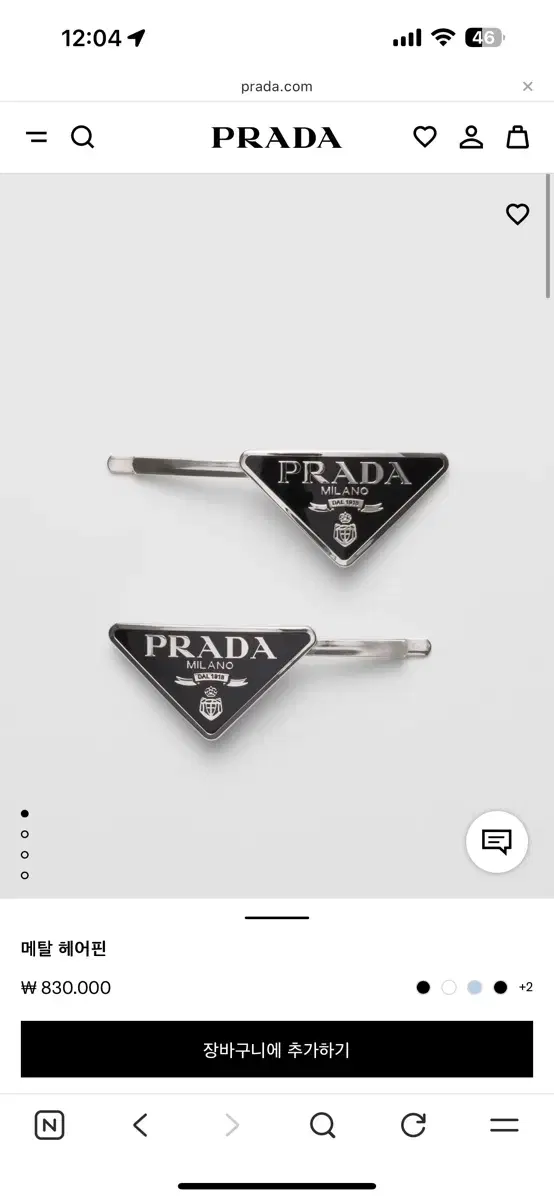Screen dimensions: 554x1200
Task: Open Prada site search
Action: (83, 137)
